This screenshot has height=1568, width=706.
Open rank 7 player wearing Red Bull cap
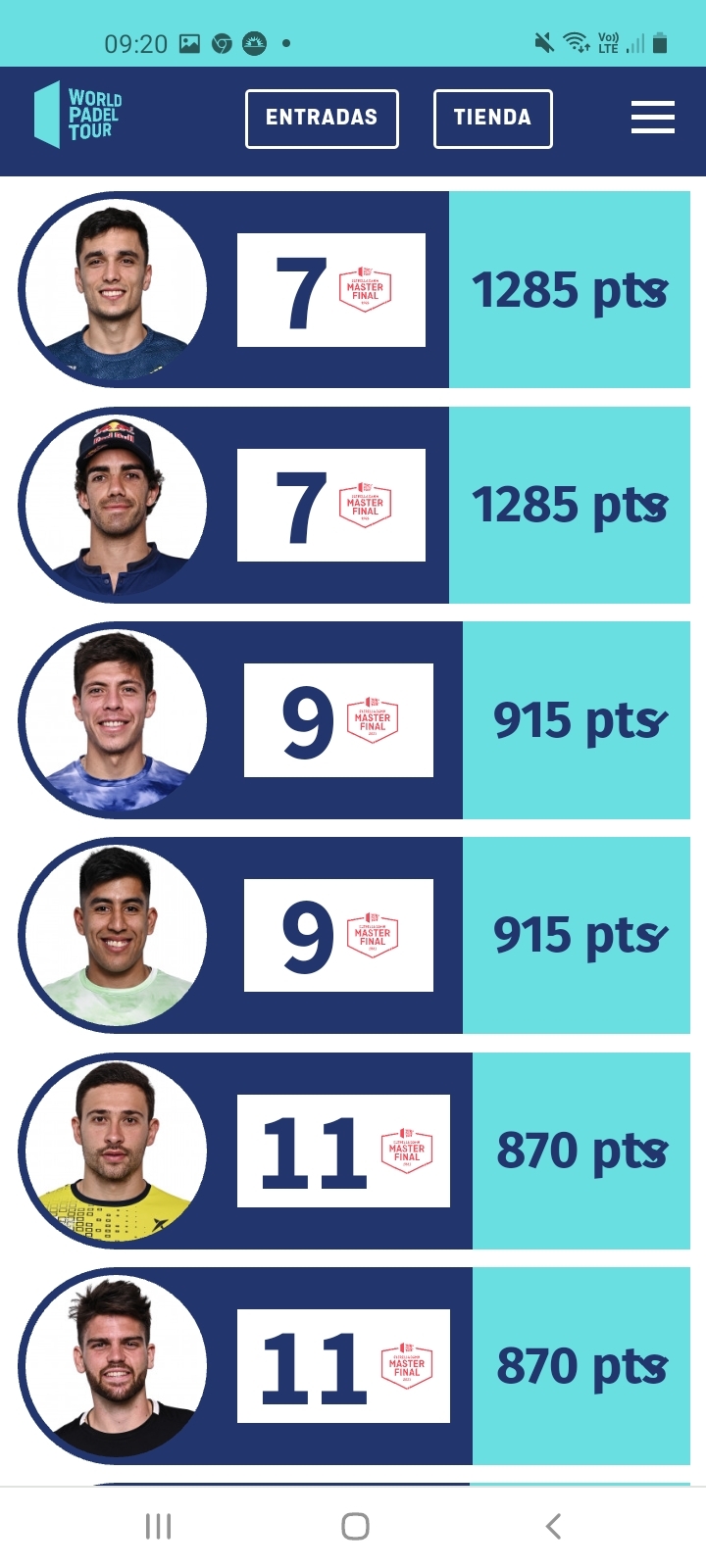click(x=115, y=505)
